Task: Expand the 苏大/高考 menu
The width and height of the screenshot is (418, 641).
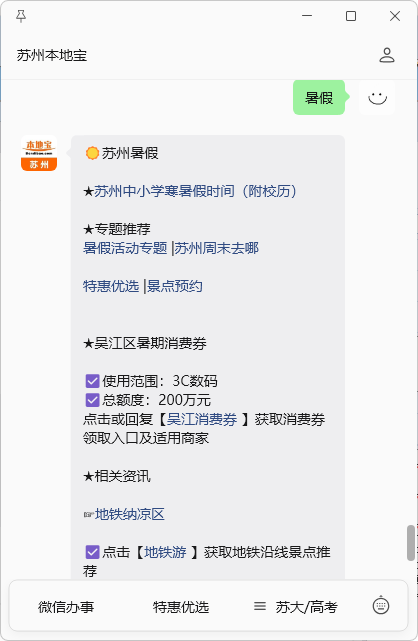Action: point(296,607)
